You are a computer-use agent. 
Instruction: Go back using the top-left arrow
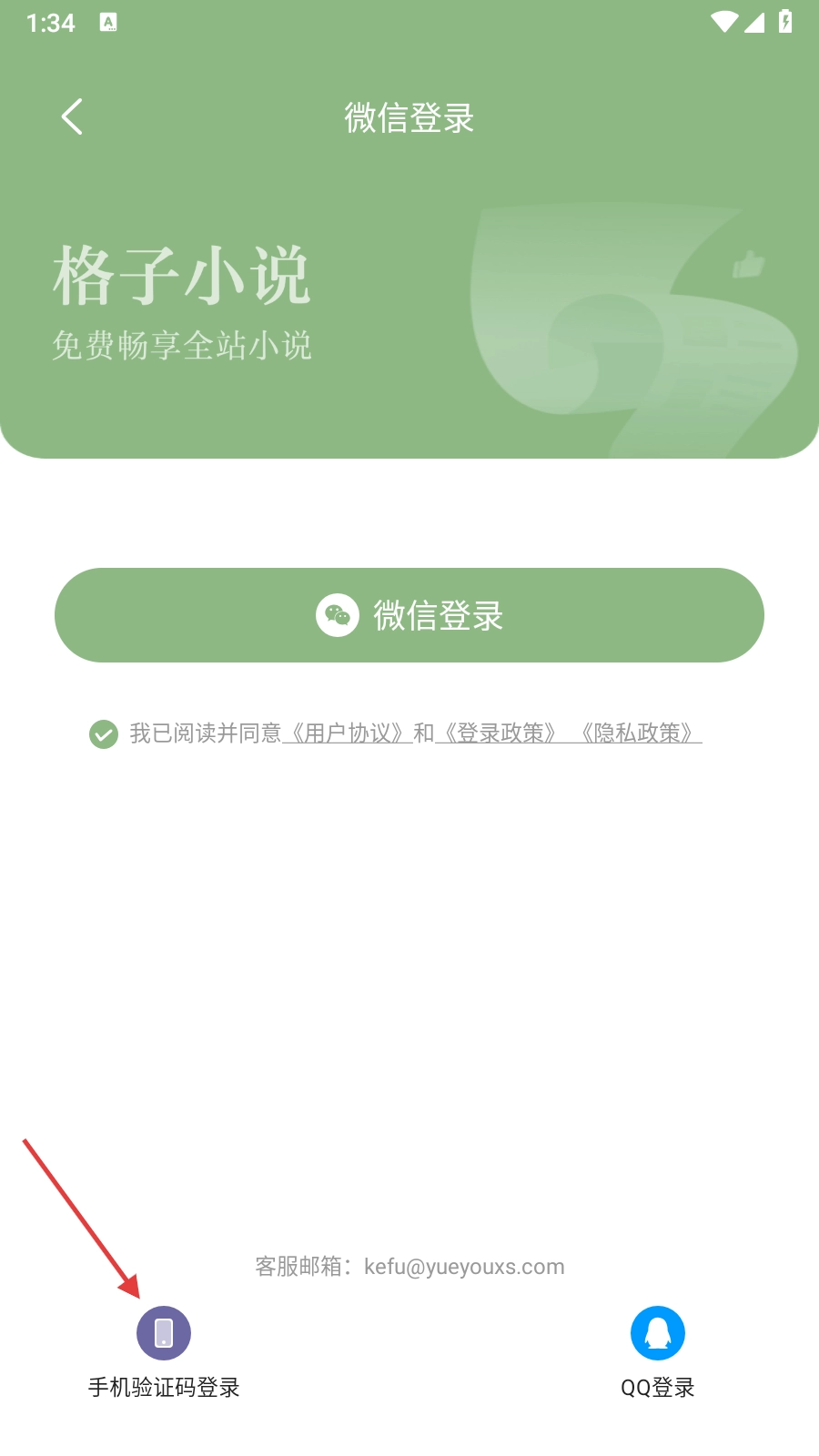(72, 116)
